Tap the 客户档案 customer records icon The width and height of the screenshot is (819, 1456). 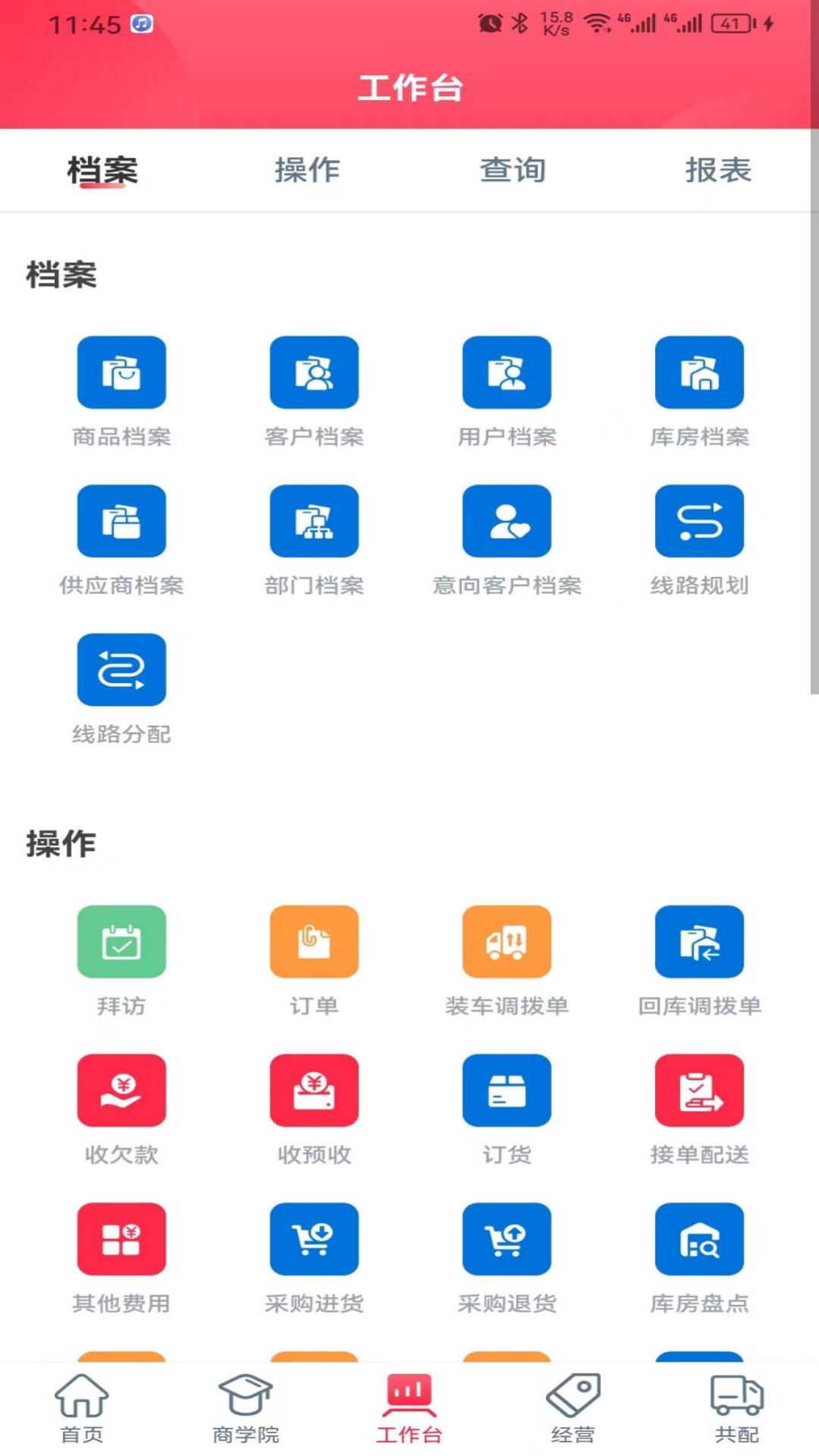tap(314, 372)
